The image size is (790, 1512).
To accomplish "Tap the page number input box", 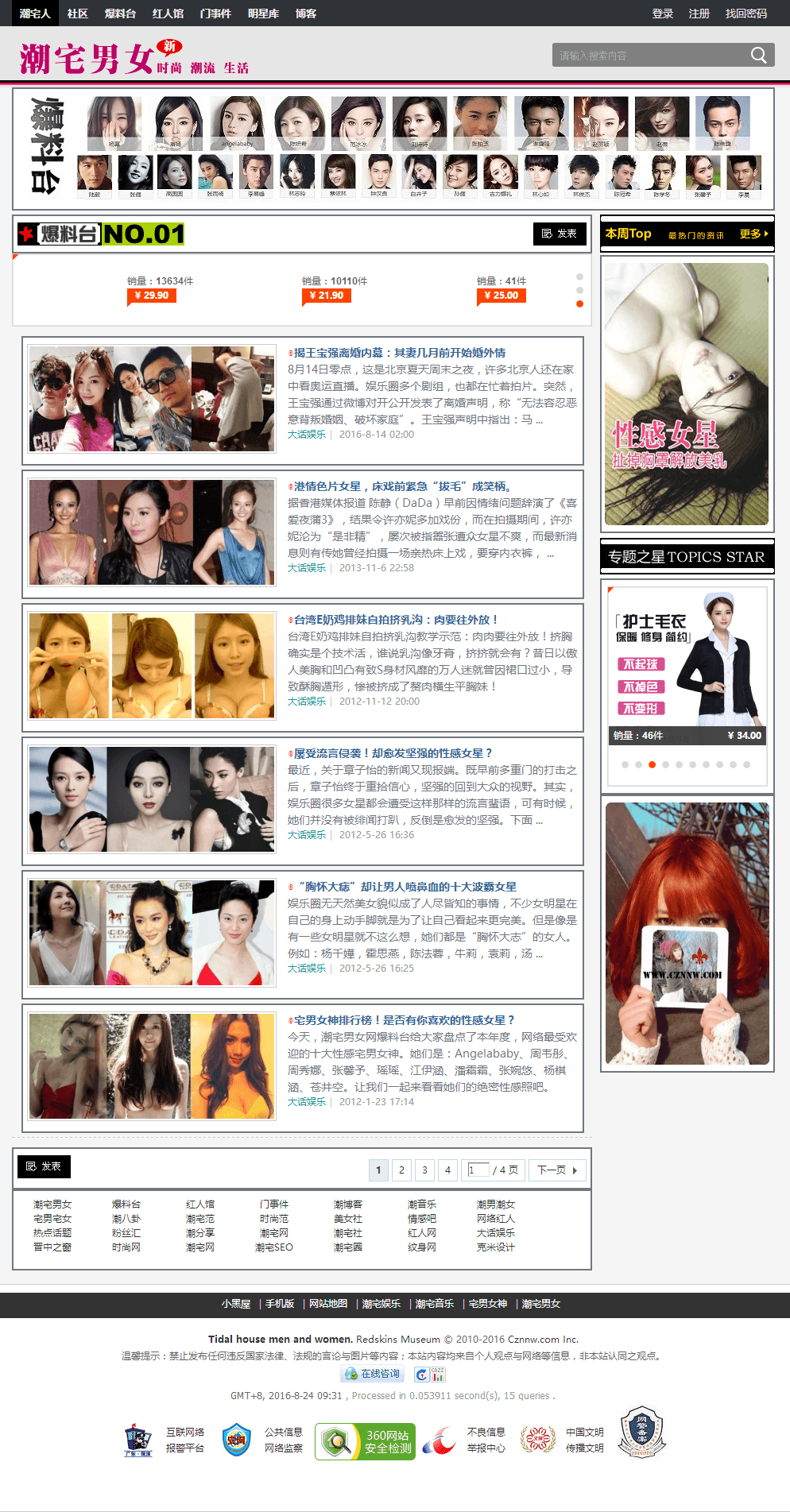I will [x=477, y=1170].
